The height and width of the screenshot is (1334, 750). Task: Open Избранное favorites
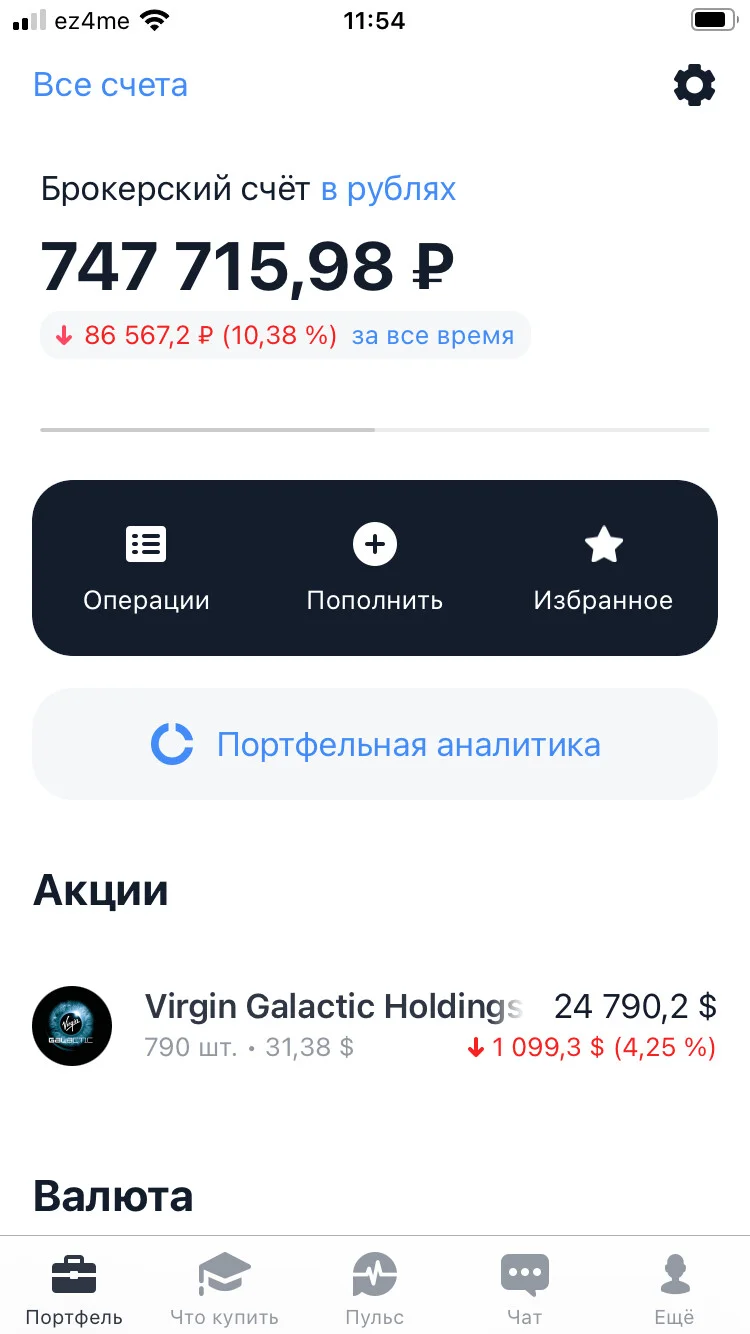(x=603, y=568)
